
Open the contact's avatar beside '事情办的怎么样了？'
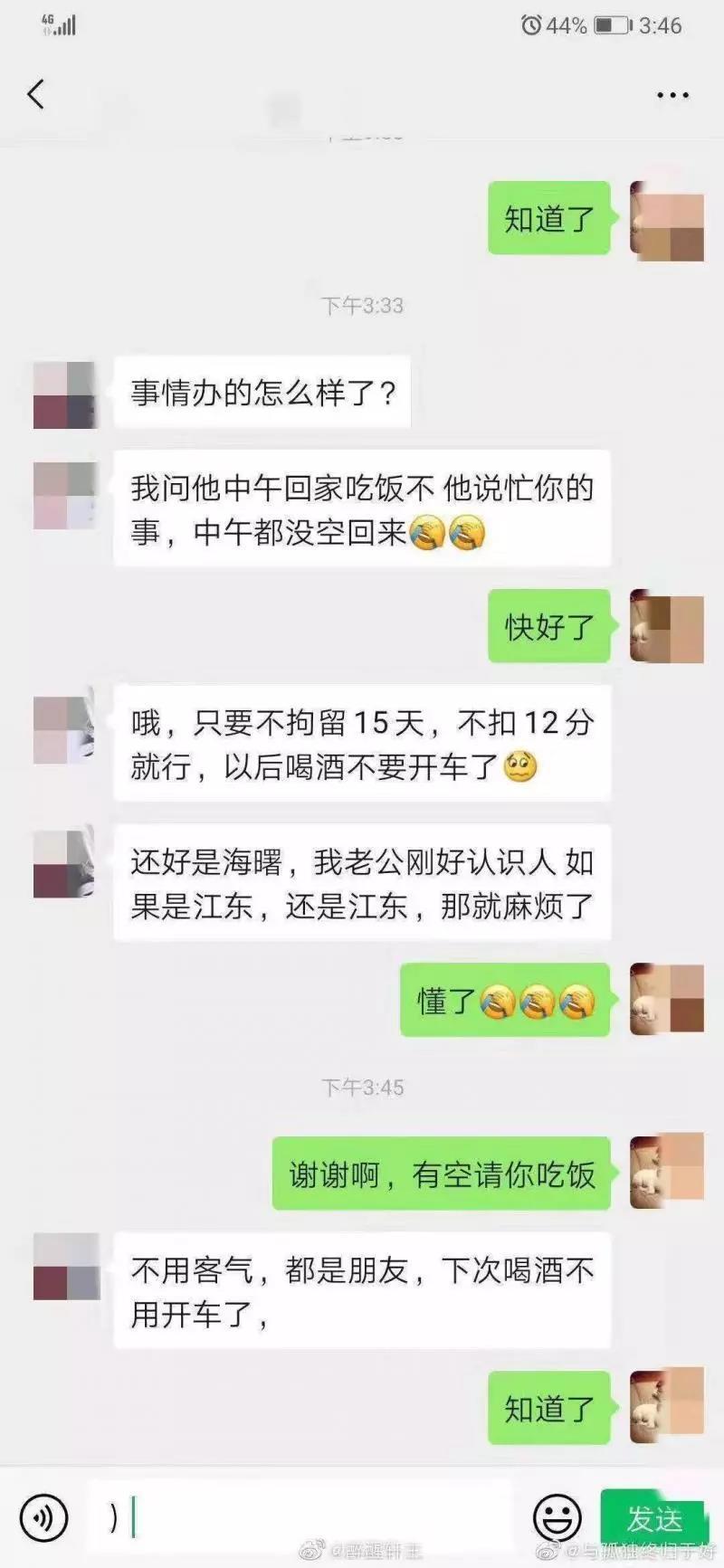point(64,394)
